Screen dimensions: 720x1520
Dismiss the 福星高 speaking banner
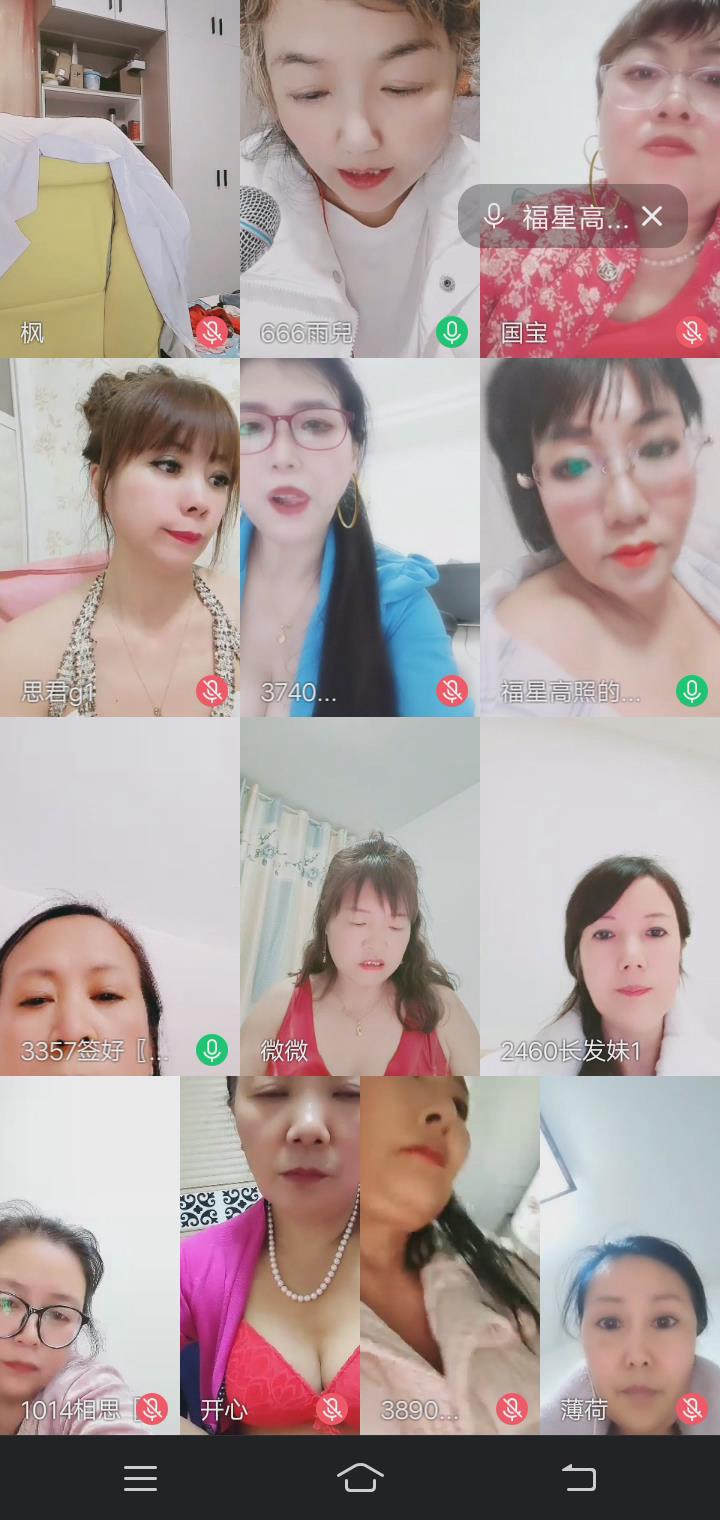pyautogui.click(x=652, y=216)
